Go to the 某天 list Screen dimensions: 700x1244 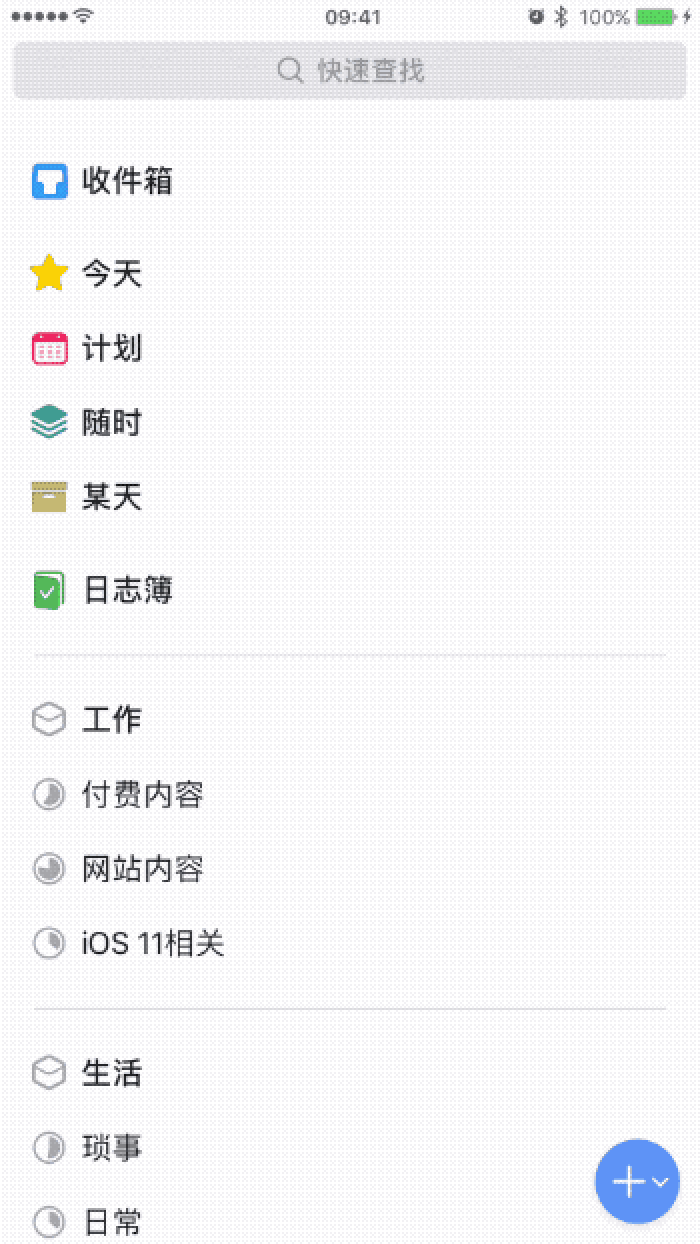[x=111, y=497]
